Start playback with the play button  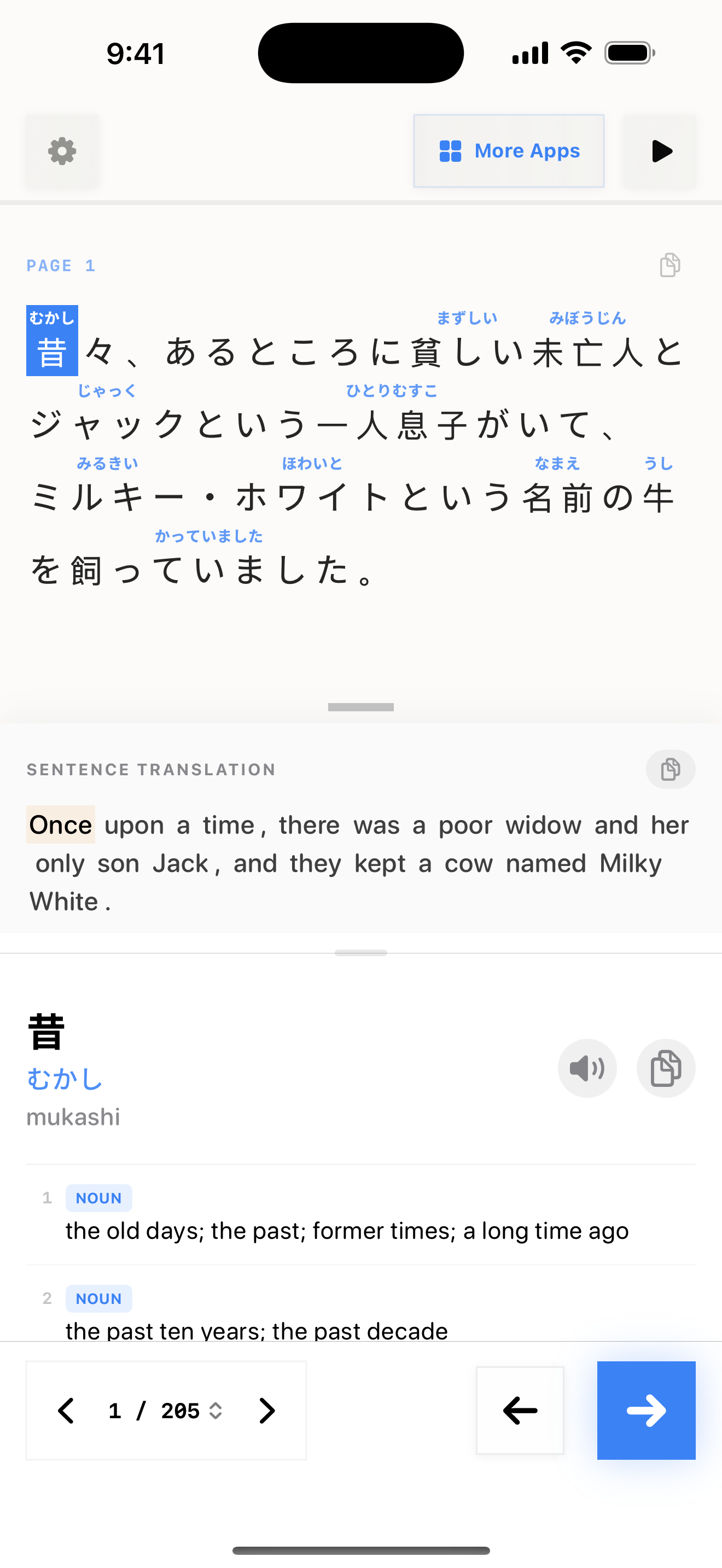click(x=660, y=151)
